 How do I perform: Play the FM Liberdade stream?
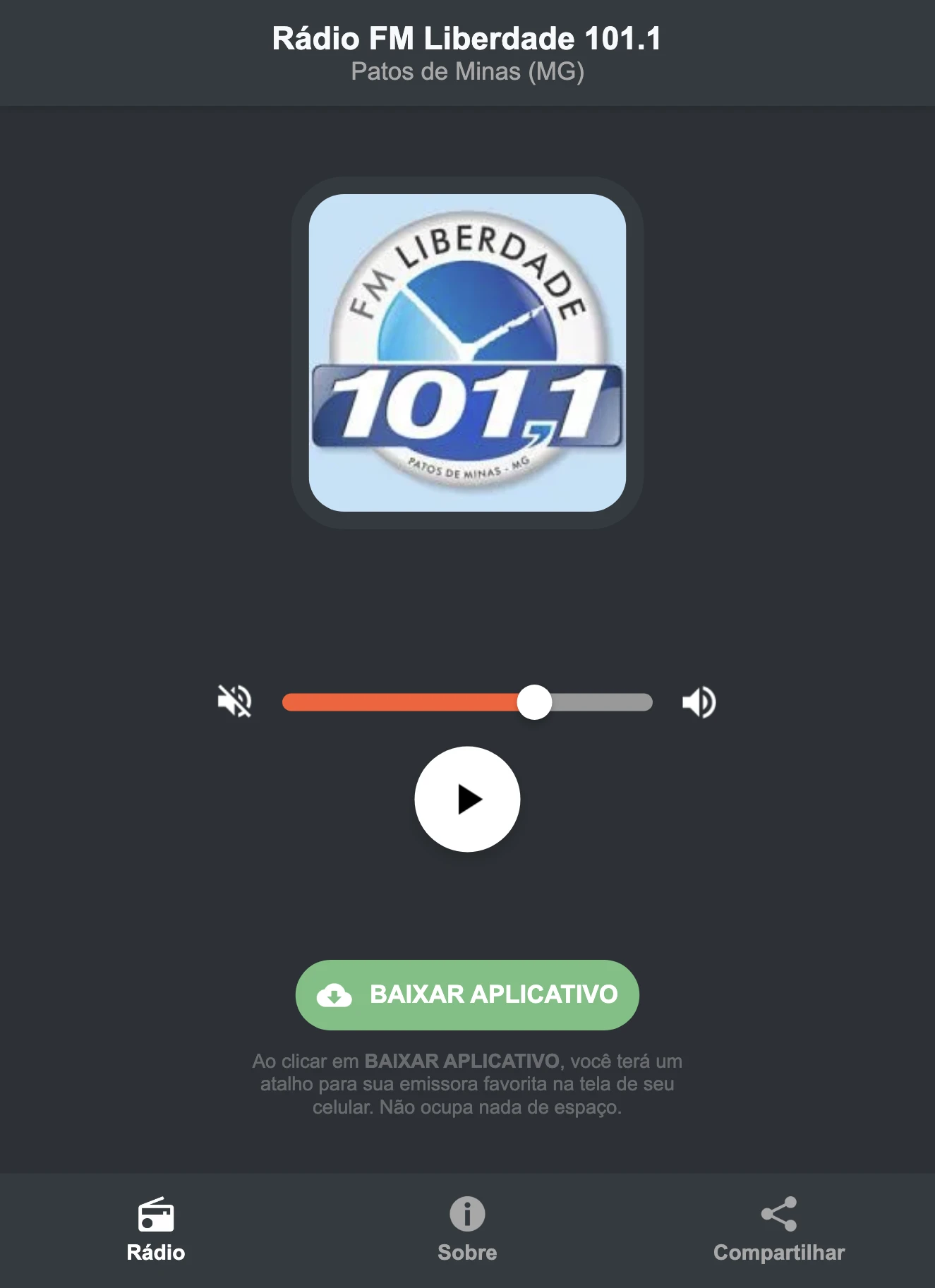(x=467, y=798)
